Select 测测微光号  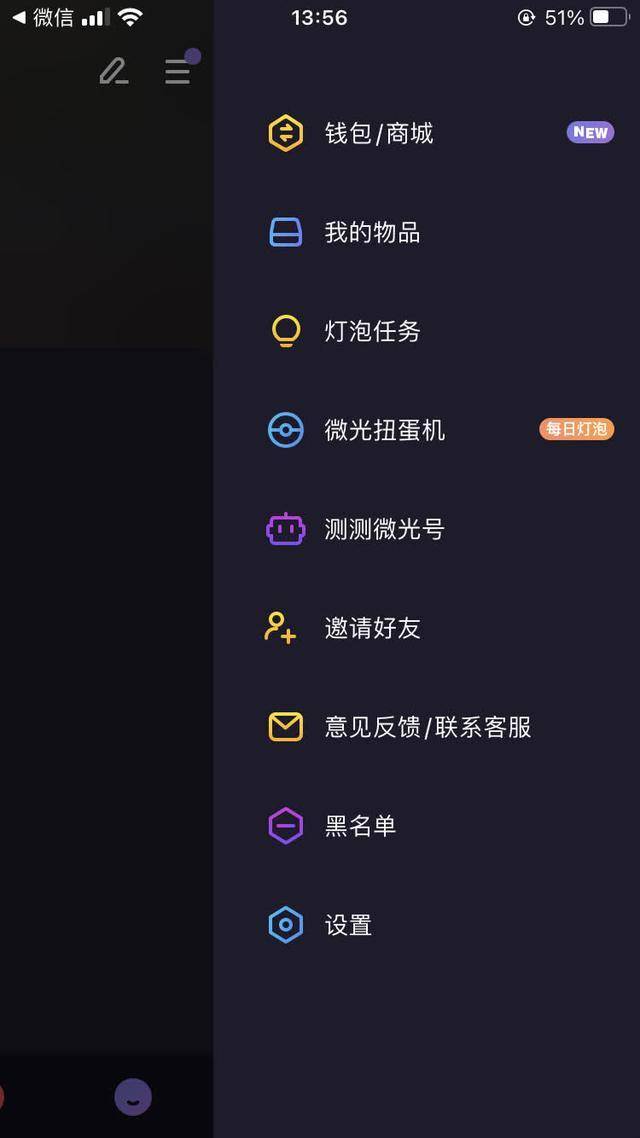pyautogui.click(x=384, y=530)
